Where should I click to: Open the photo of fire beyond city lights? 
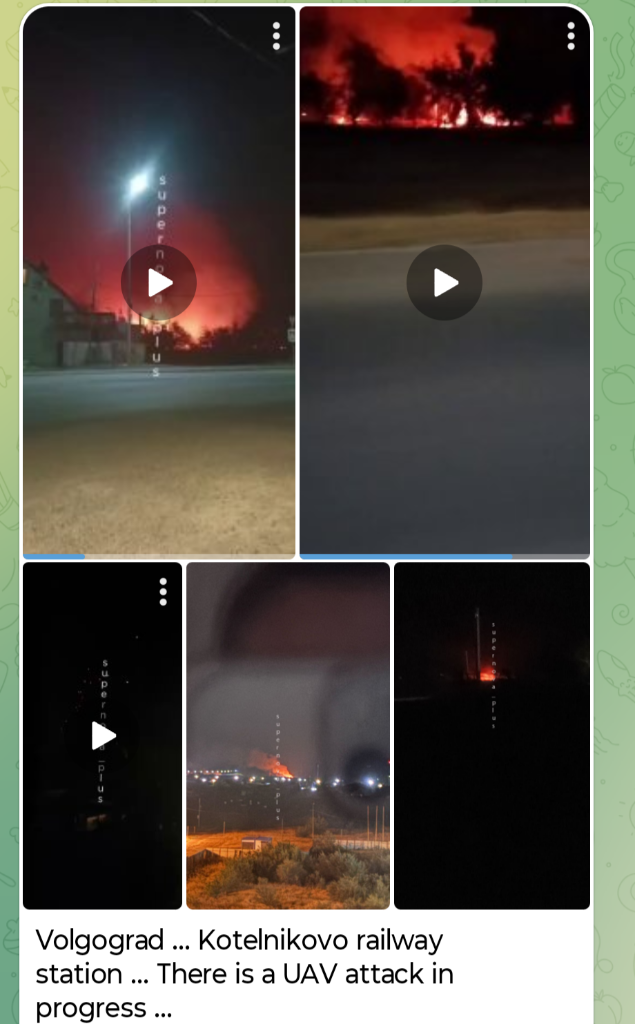[288, 735]
